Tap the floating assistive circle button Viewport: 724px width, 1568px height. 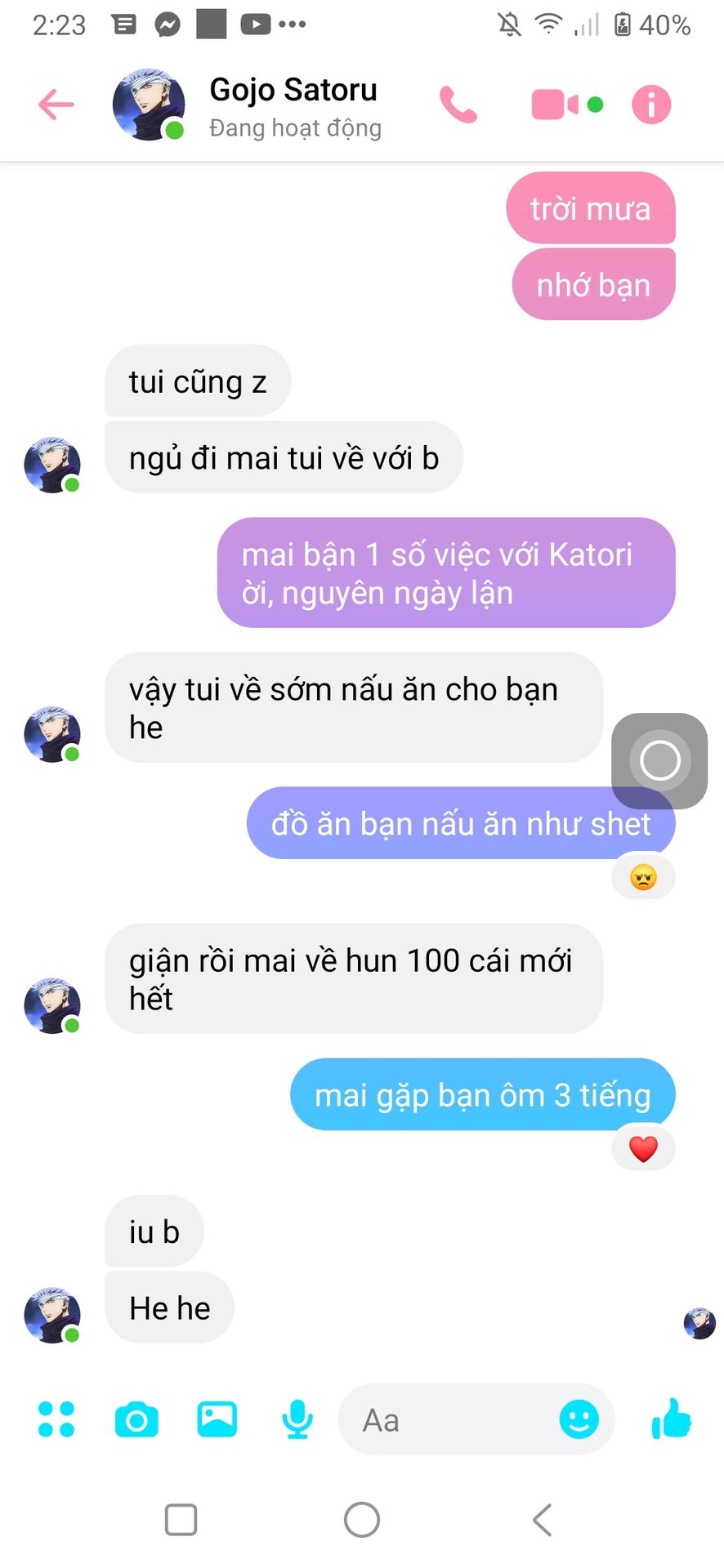(659, 761)
